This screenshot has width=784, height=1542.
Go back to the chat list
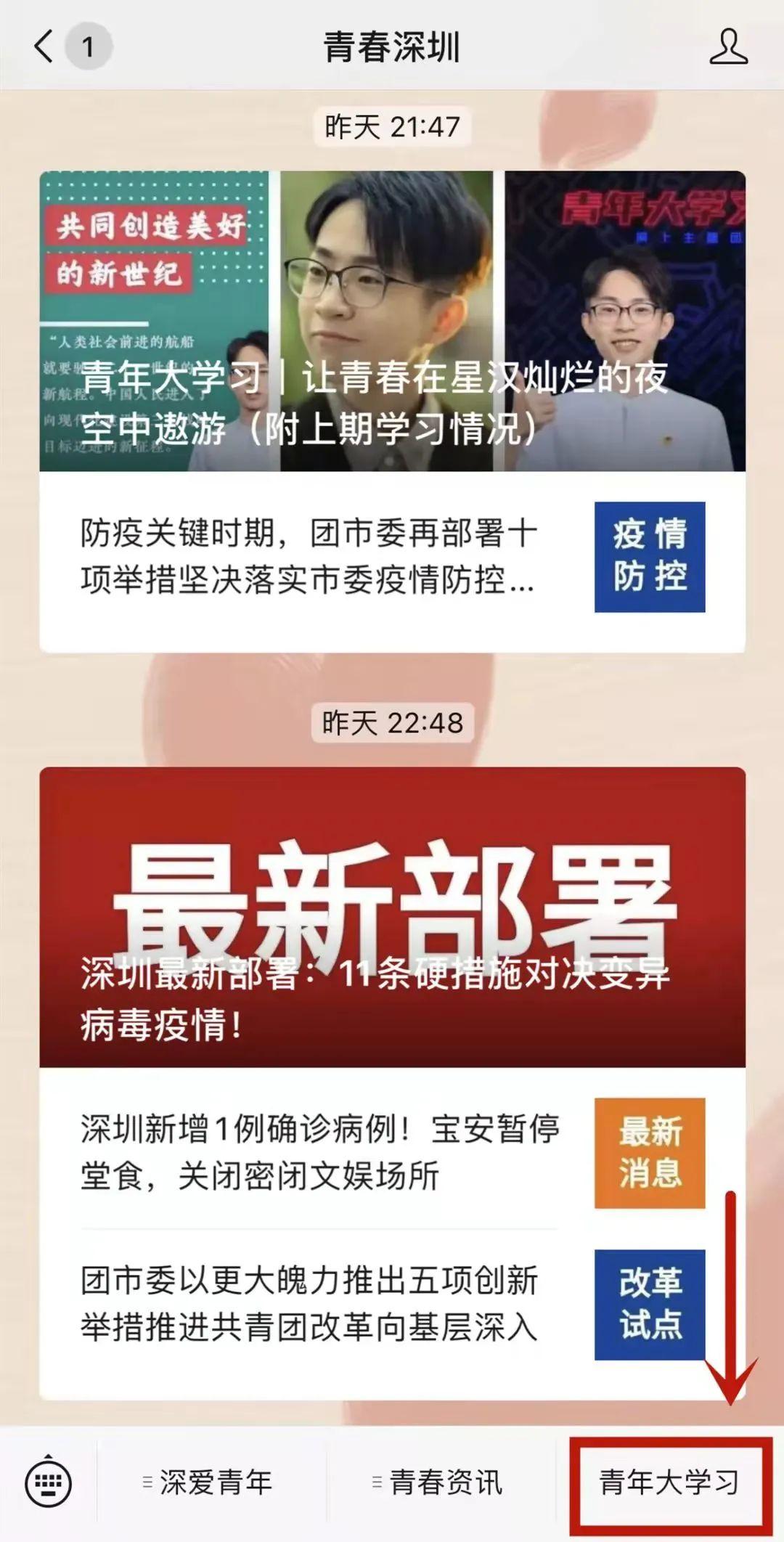45,46
